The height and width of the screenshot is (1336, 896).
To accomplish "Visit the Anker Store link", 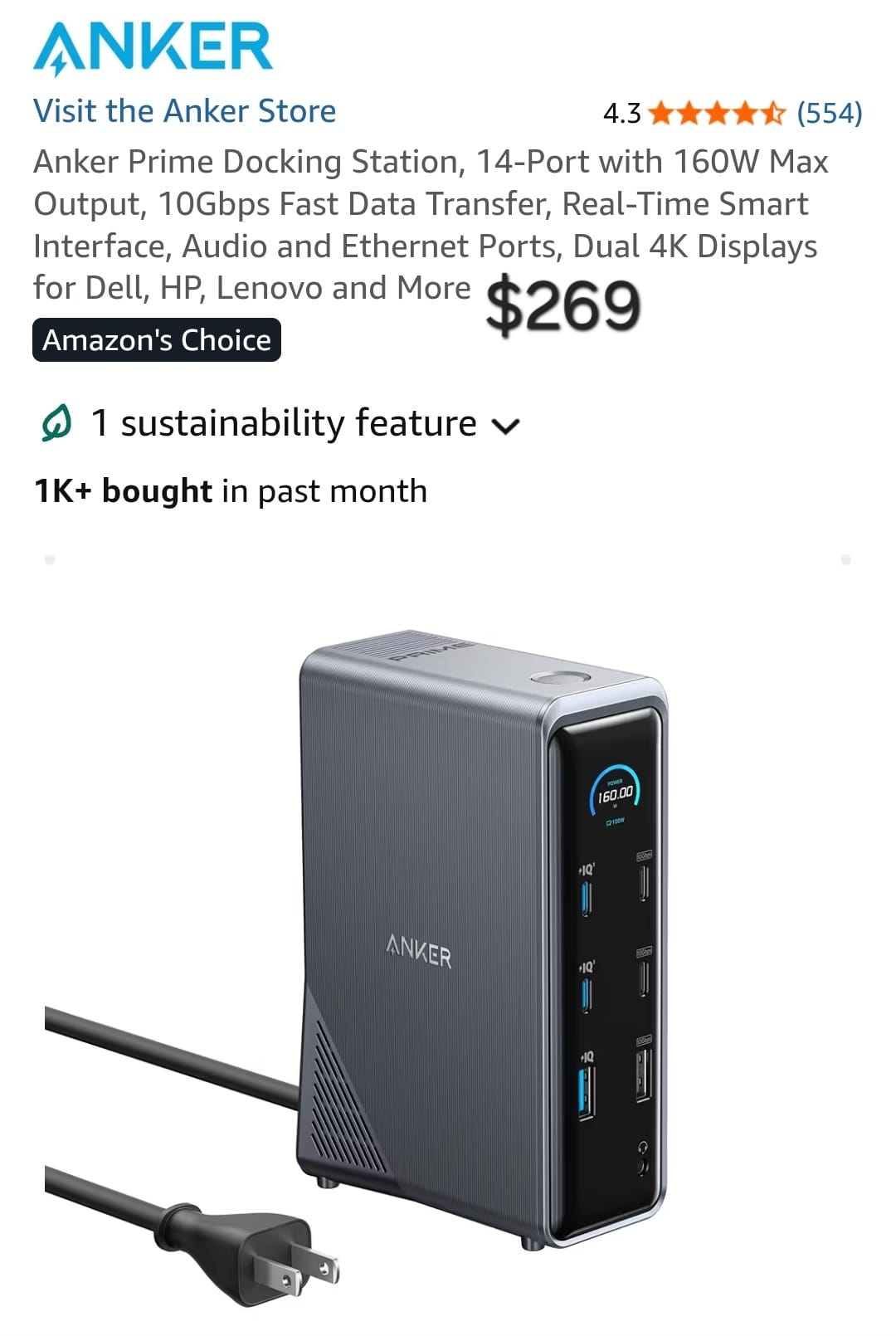I will [184, 111].
